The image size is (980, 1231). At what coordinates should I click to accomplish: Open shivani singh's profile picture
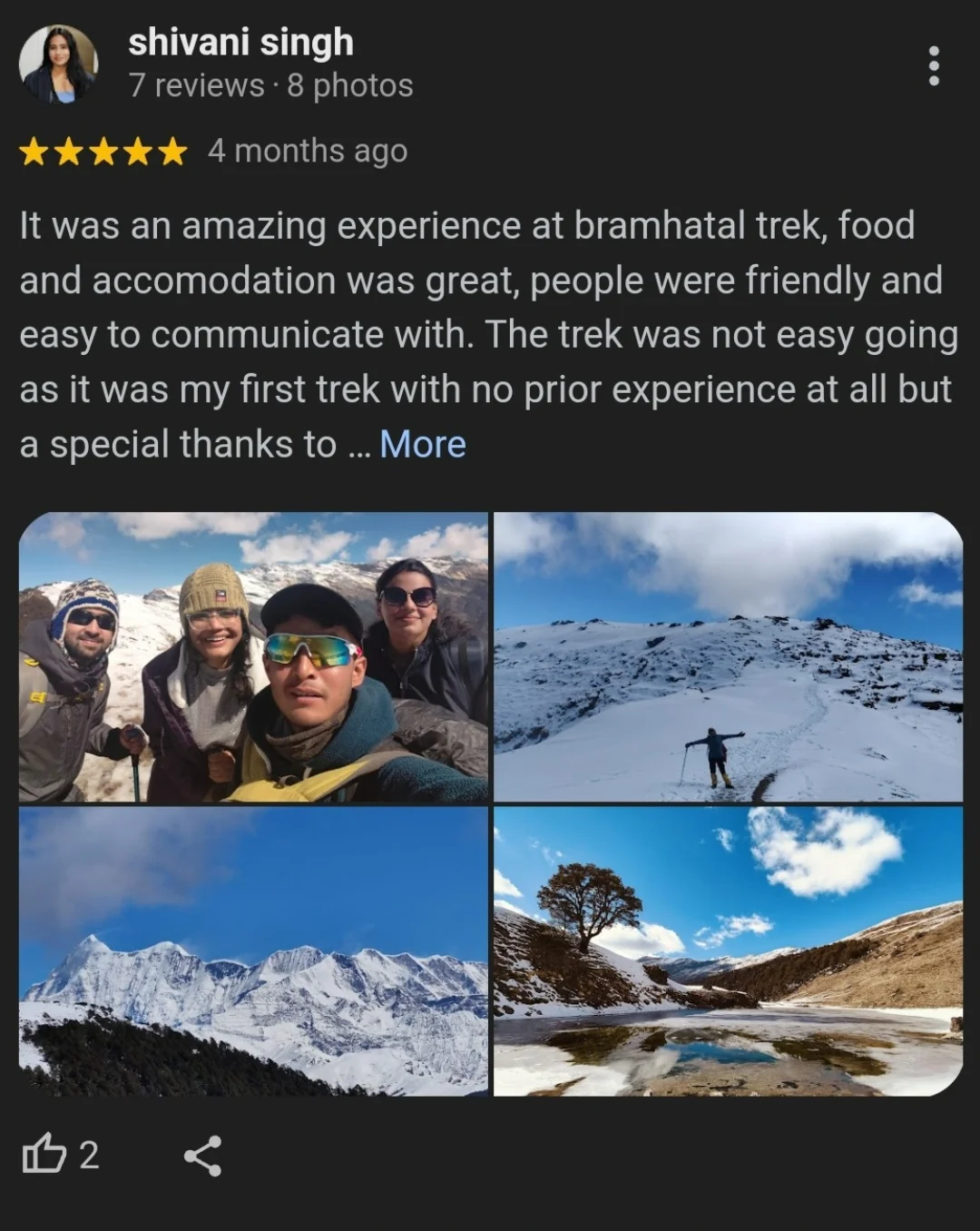tap(59, 64)
